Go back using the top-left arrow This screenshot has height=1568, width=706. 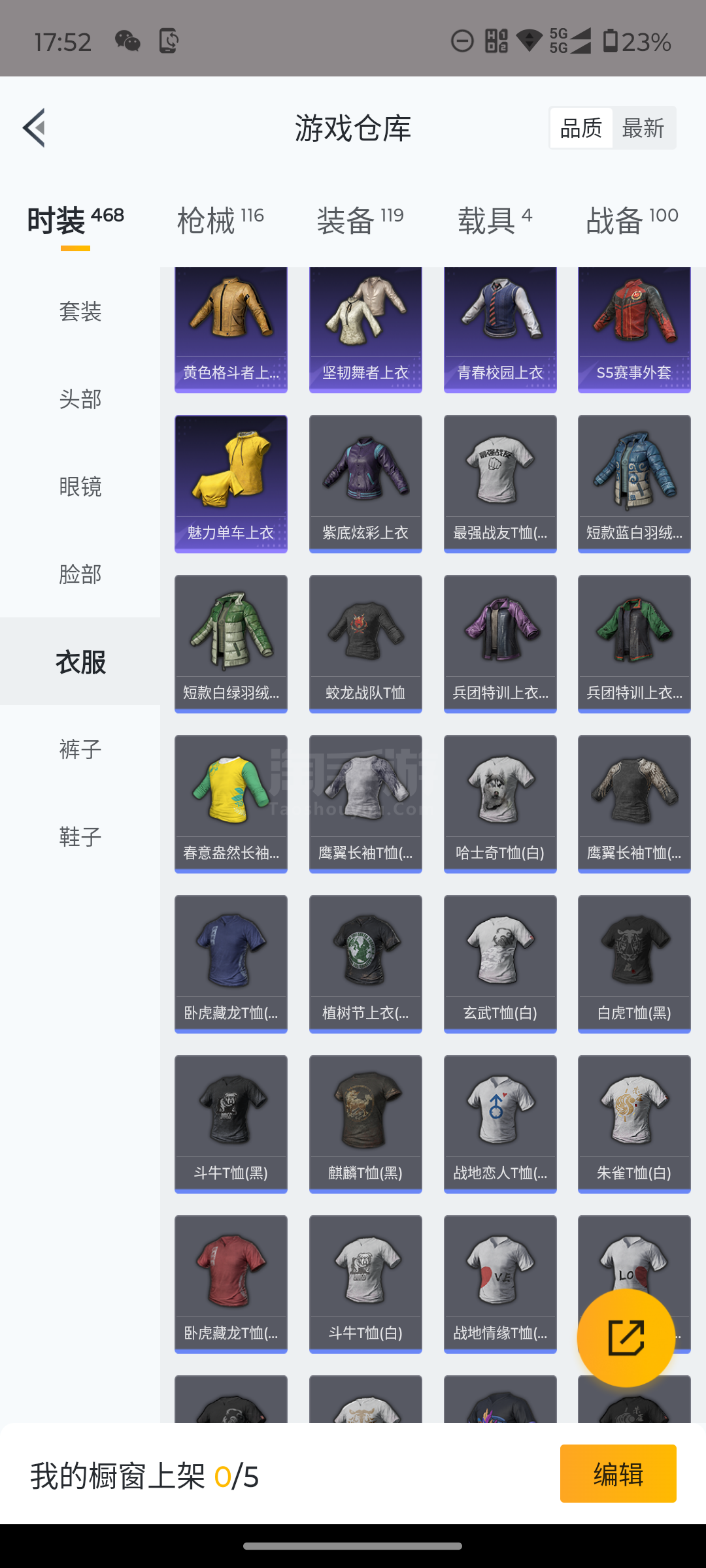(x=34, y=127)
